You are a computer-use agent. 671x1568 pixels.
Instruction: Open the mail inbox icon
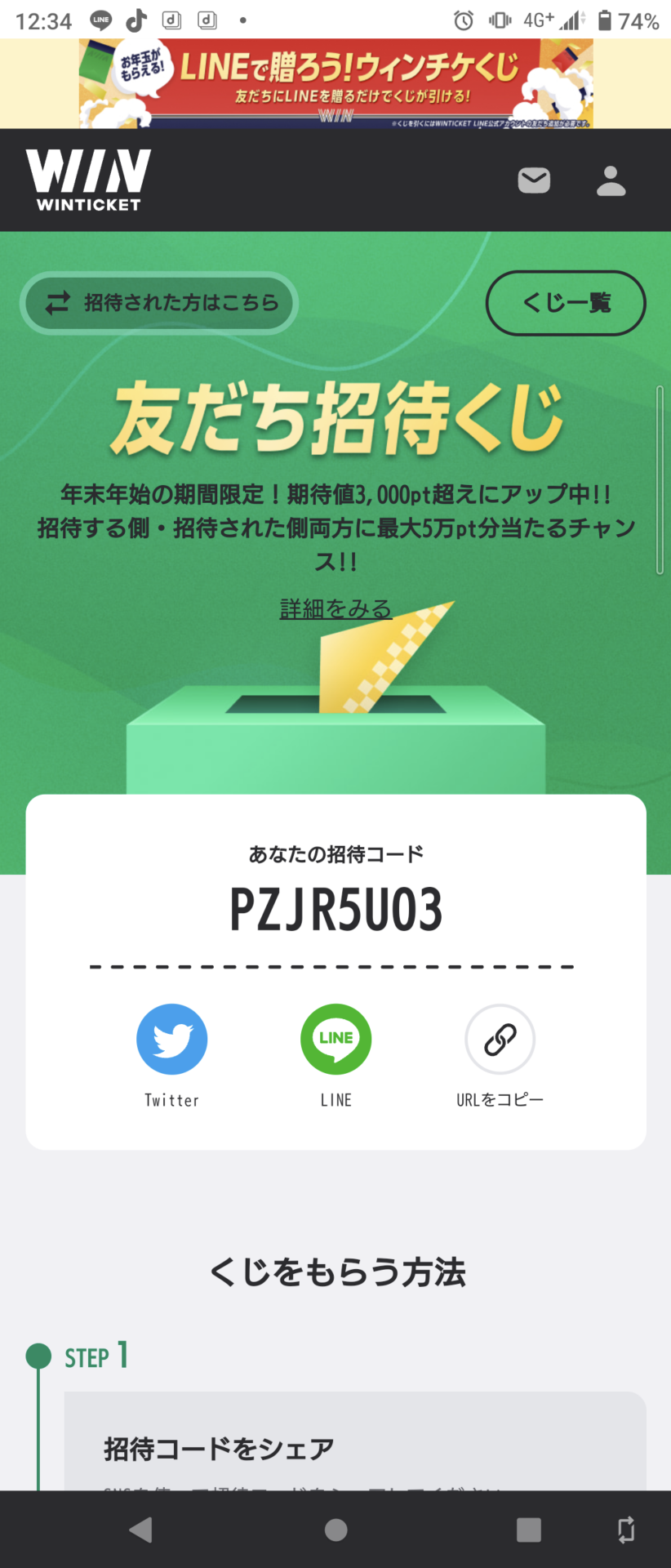point(534,180)
